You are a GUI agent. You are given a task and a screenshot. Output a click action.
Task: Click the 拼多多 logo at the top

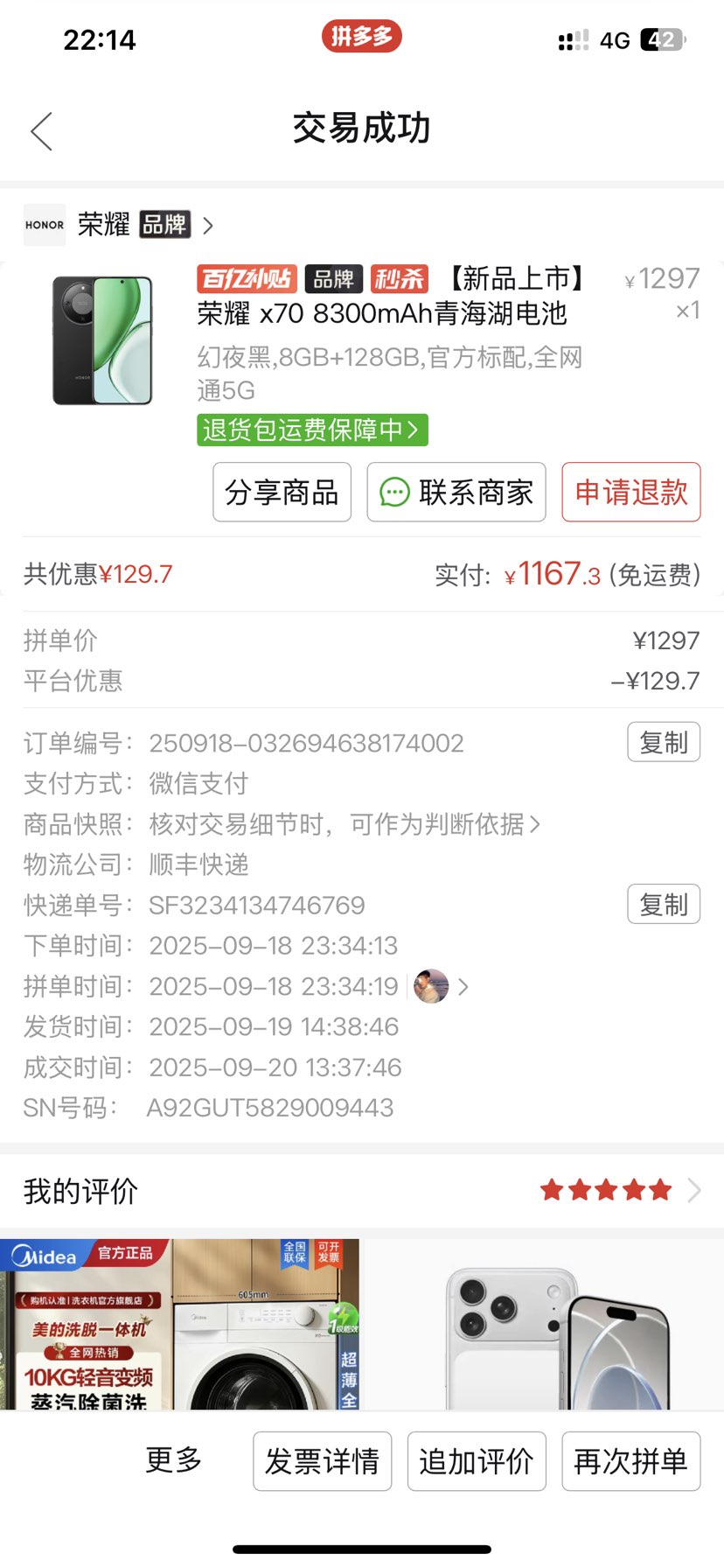pyautogui.click(x=362, y=37)
